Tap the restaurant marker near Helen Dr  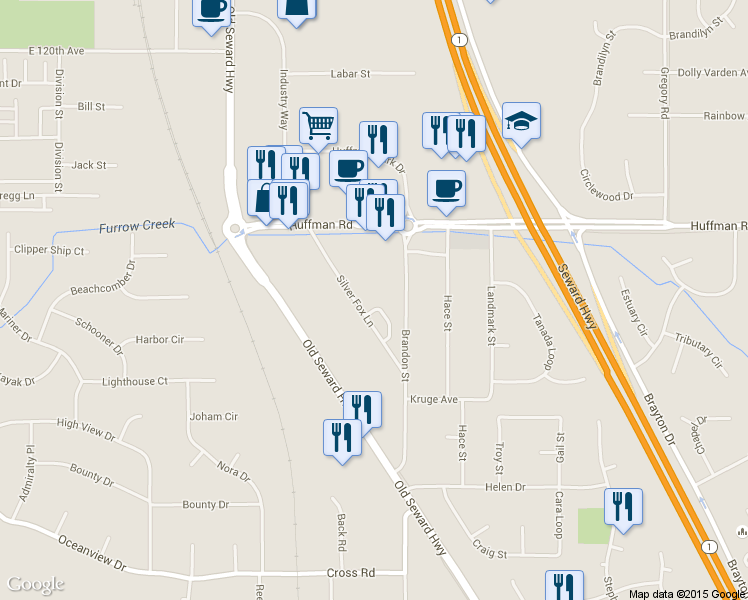tap(623, 507)
